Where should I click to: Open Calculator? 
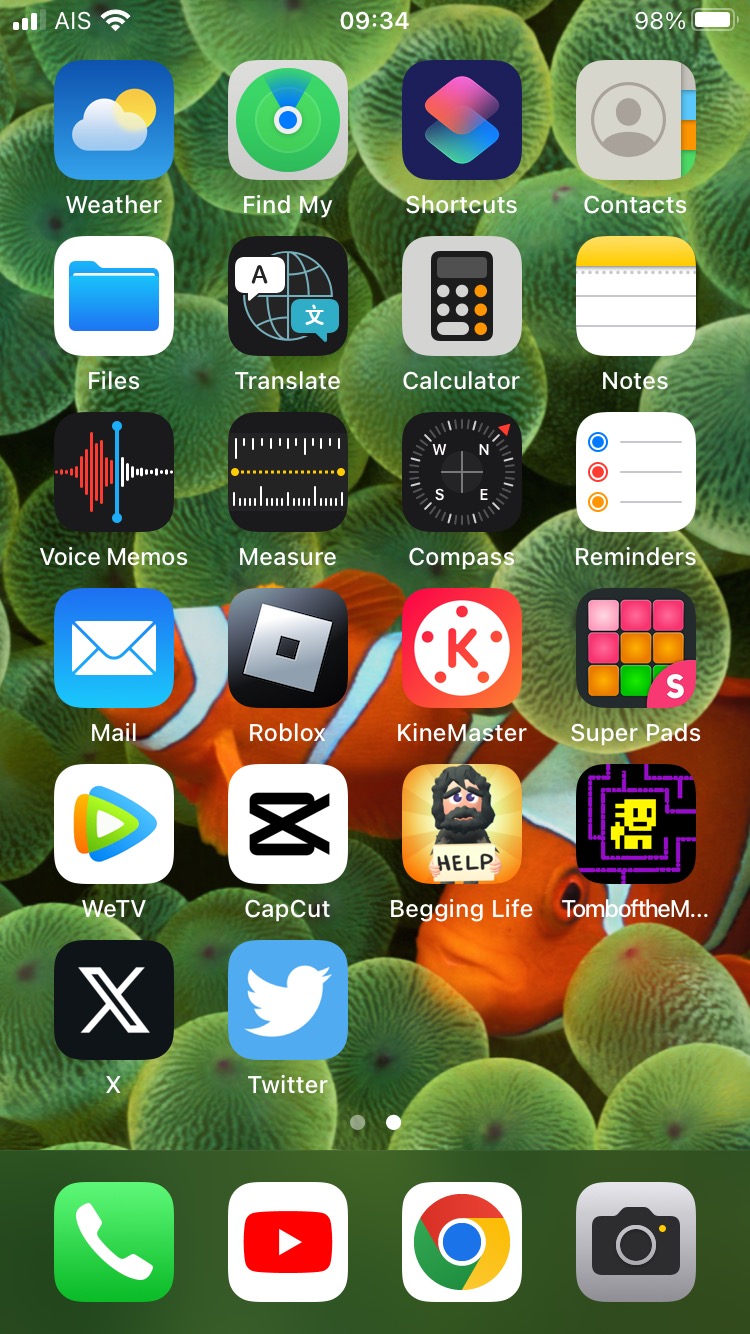[x=462, y=296]
